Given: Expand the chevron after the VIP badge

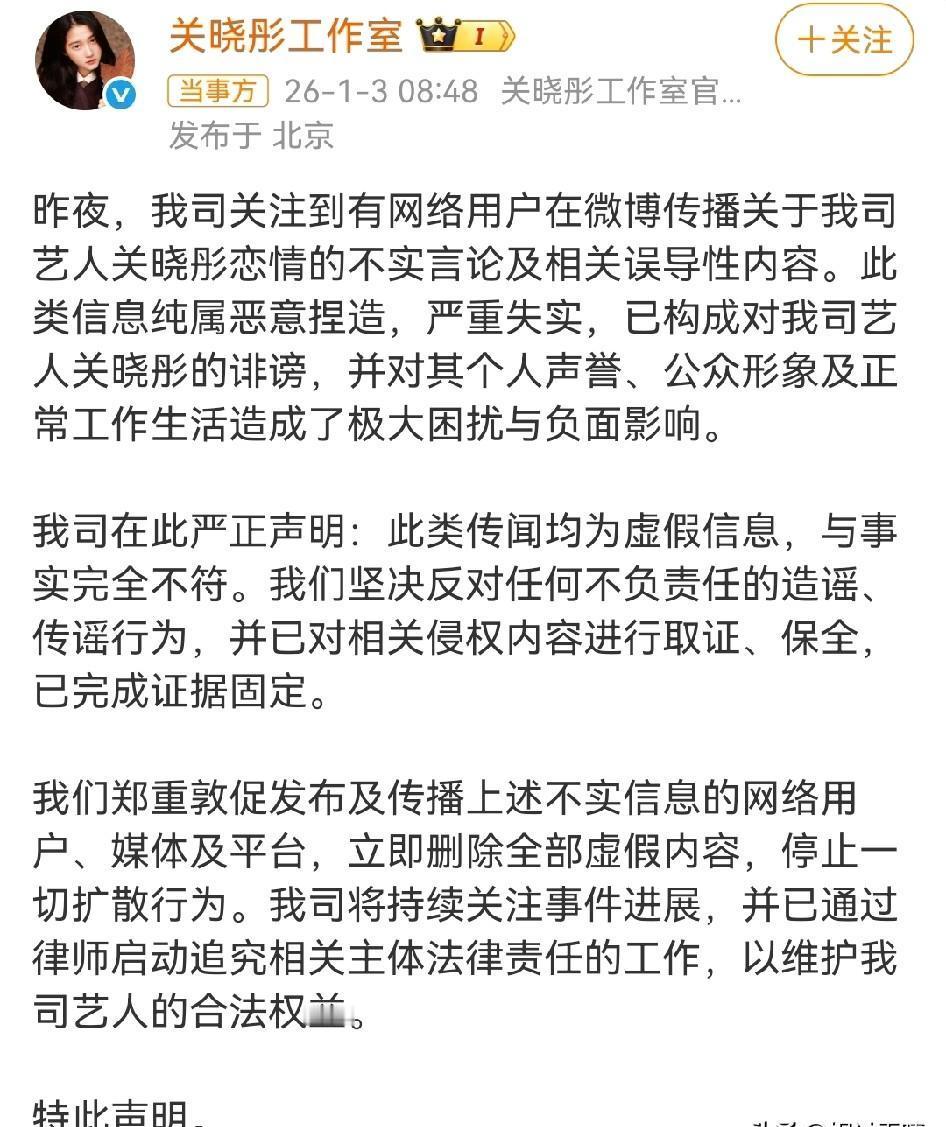Looking at the screenshot, I should point(506,35).
